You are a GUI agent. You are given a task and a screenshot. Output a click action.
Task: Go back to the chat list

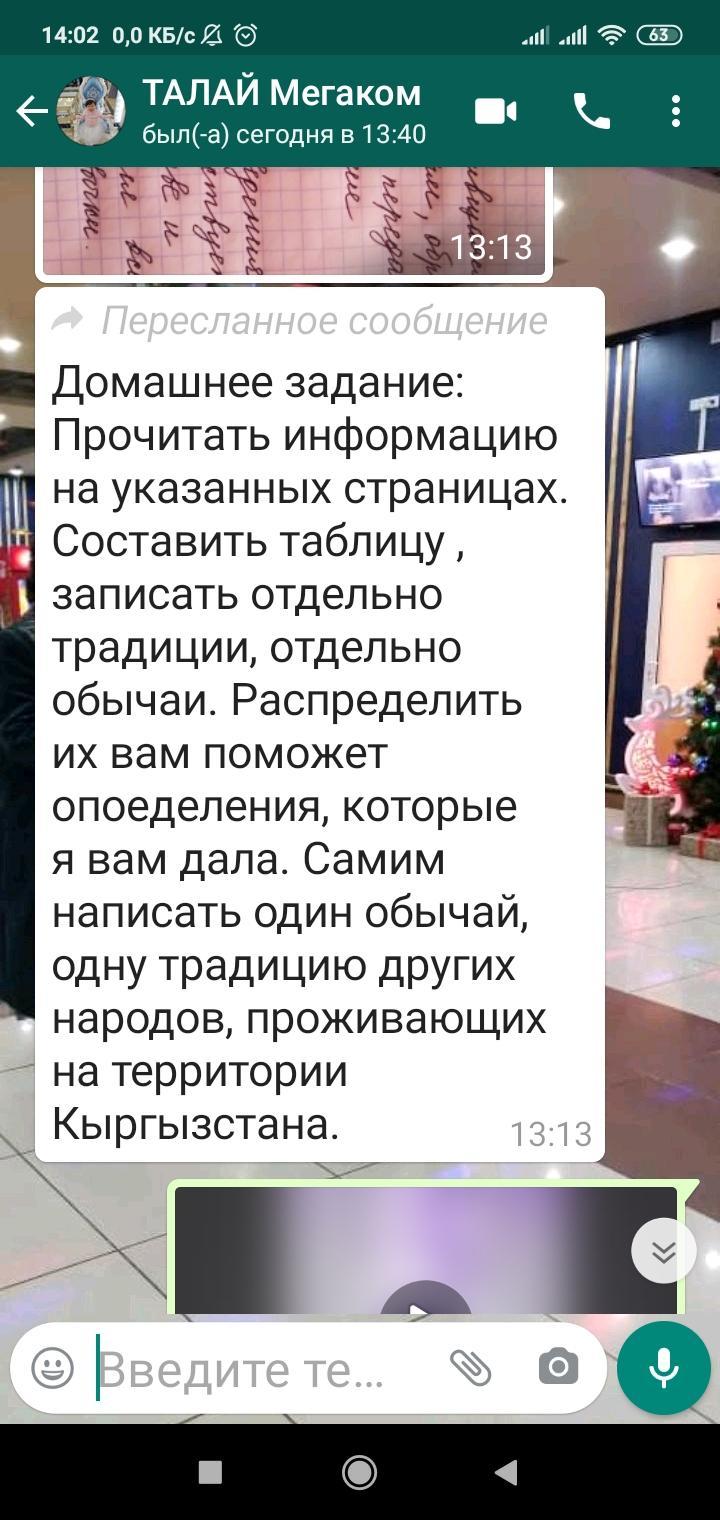coord(32,111)
